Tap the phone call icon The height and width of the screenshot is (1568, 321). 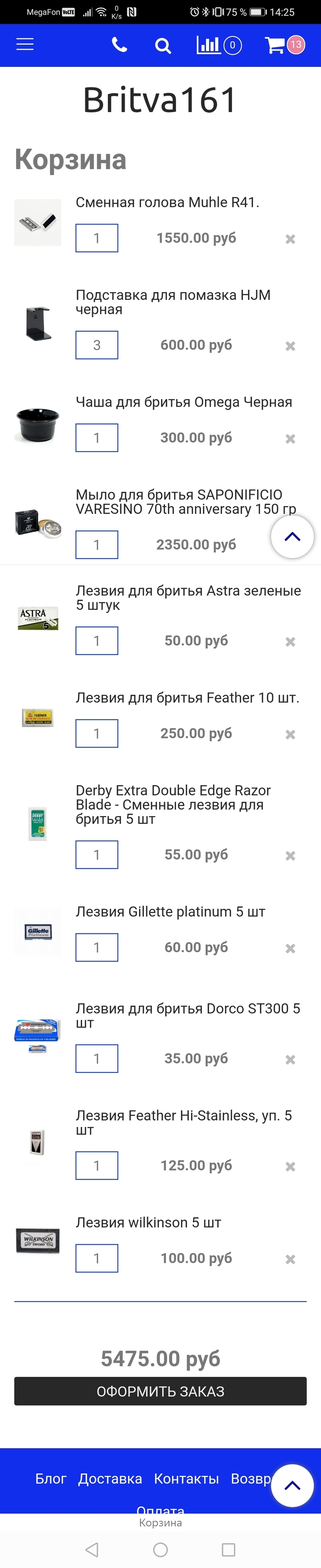click(x=120, y=45)
